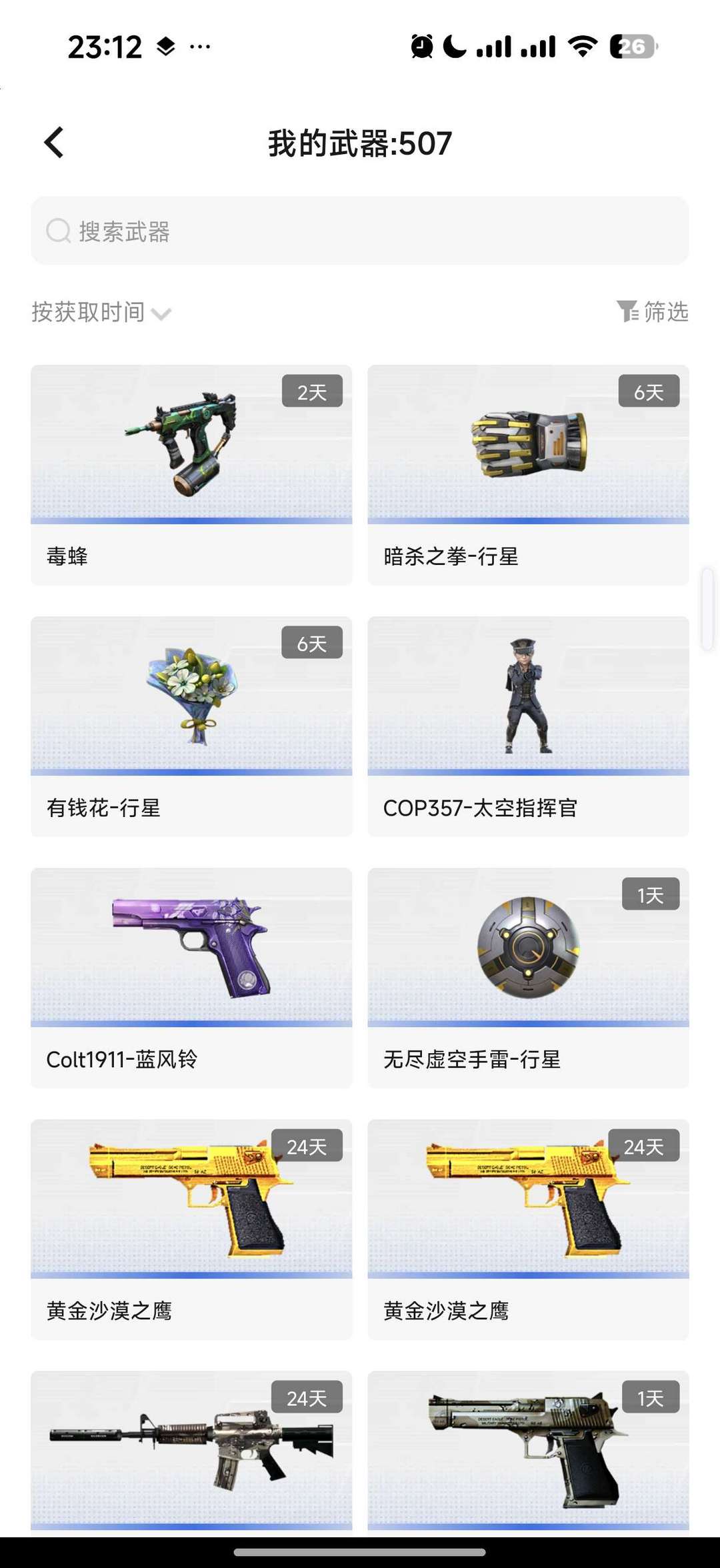The height and width of the screenshot is (1568, 720).
Task: Tap the battery indicator in the status bar
Action: click(x=632, y=47)
